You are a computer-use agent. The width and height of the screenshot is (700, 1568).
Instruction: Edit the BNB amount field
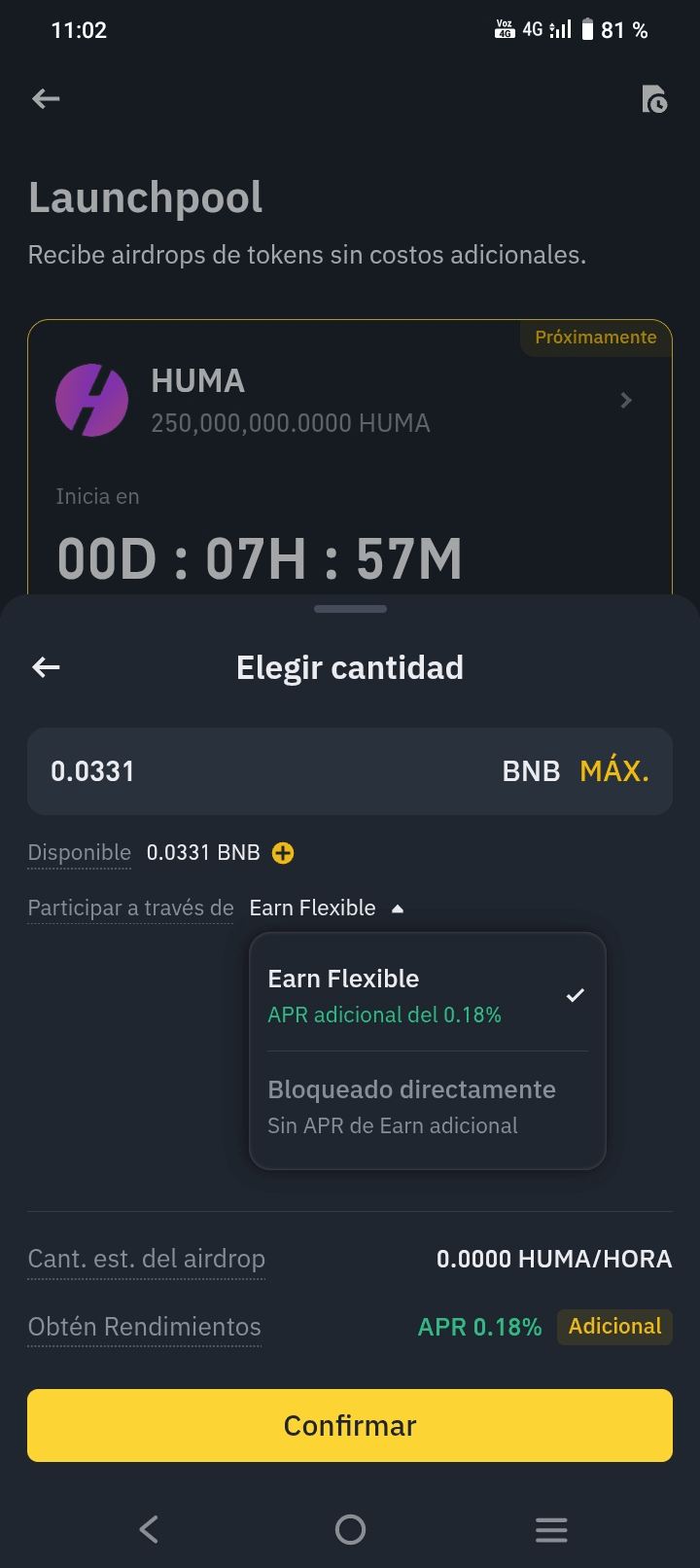point(262,771)
